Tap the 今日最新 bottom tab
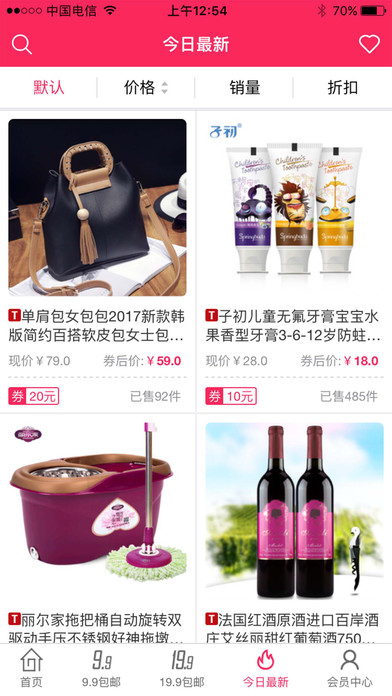This screenshot has width=392, height=696. 265,668
